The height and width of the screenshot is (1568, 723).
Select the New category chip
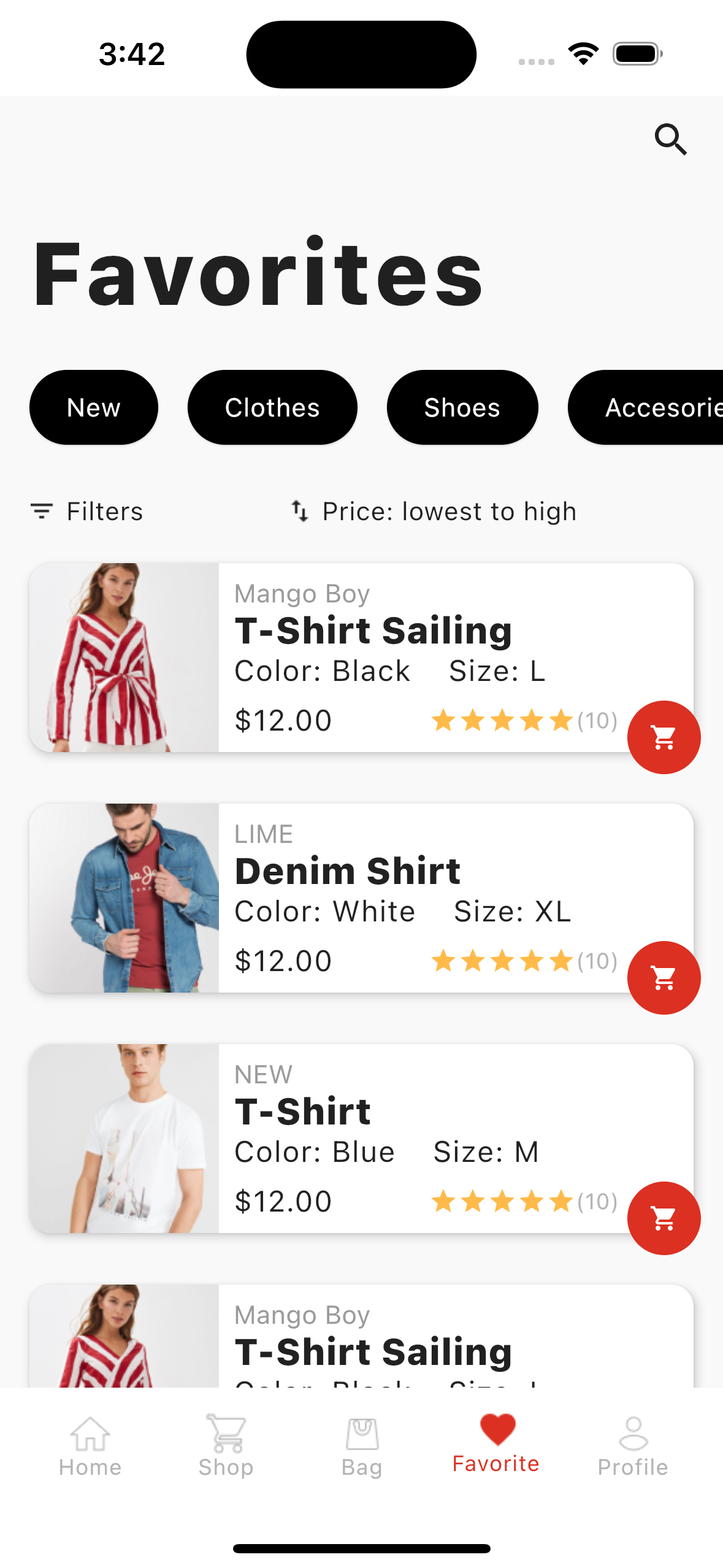pyautogui.click(x=94, y=407)
